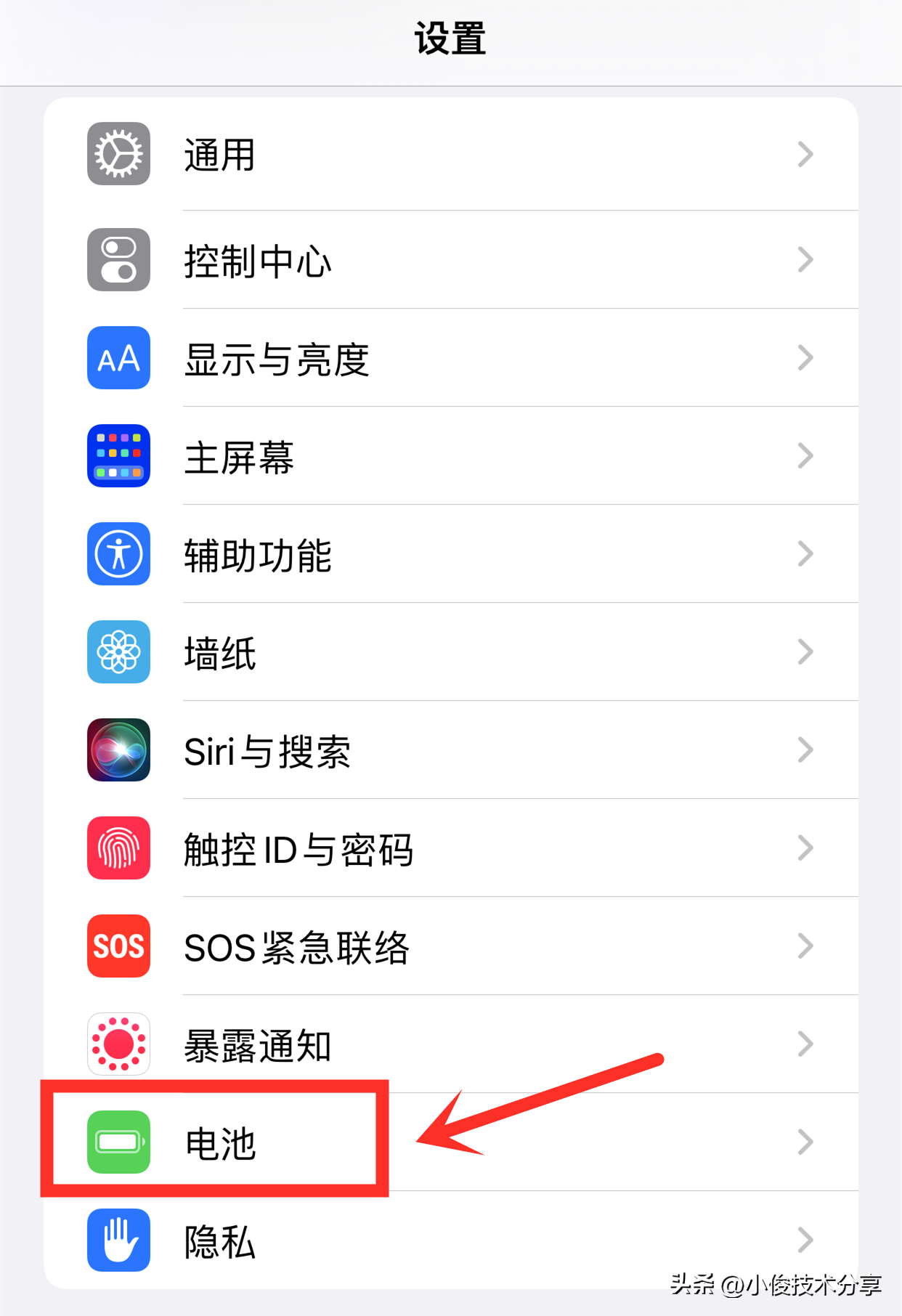Tap the Siri与搜索 row
This screenshot has width=902, height=1316.
point(450,750)
